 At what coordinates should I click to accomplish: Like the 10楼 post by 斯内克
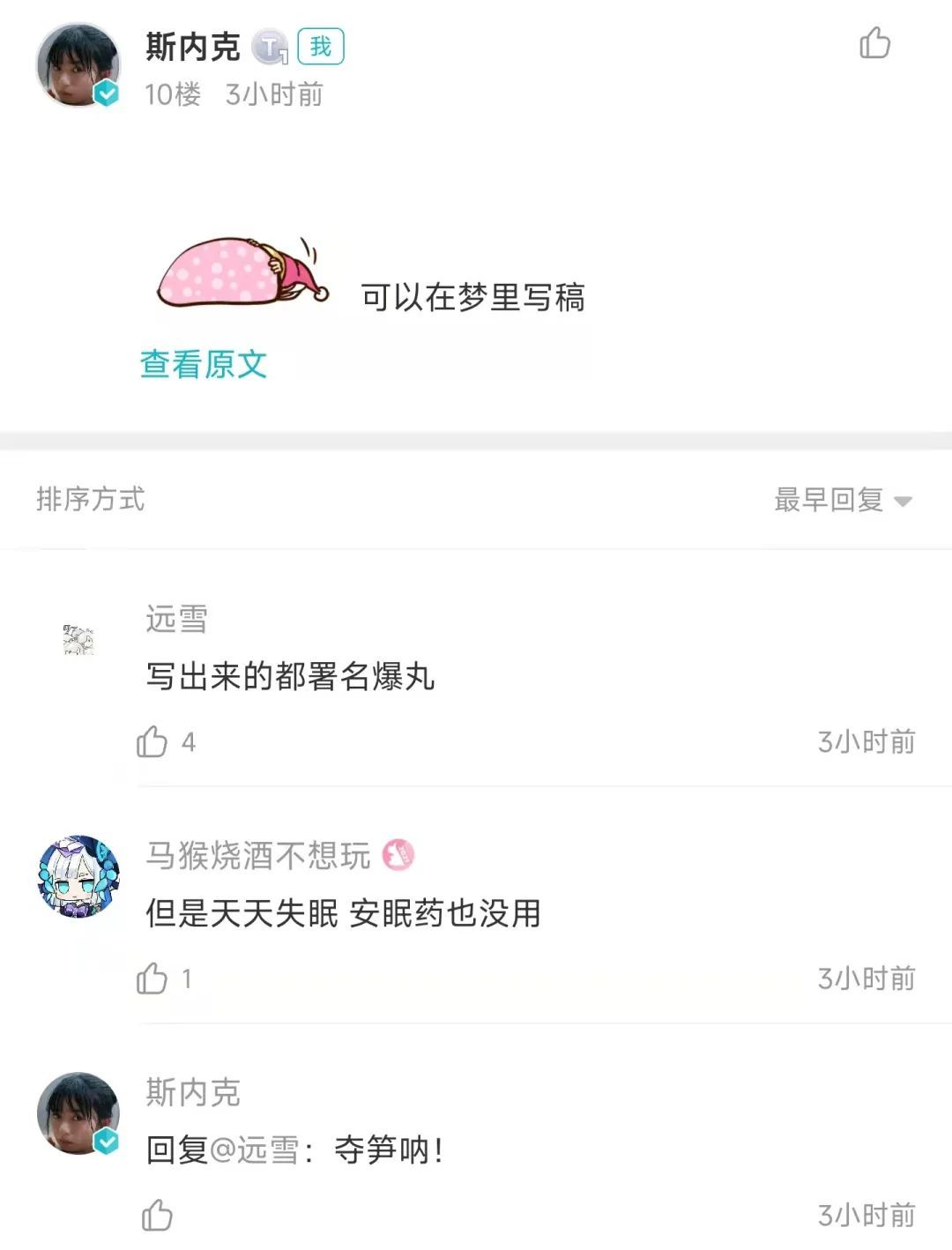coord(874,43)
